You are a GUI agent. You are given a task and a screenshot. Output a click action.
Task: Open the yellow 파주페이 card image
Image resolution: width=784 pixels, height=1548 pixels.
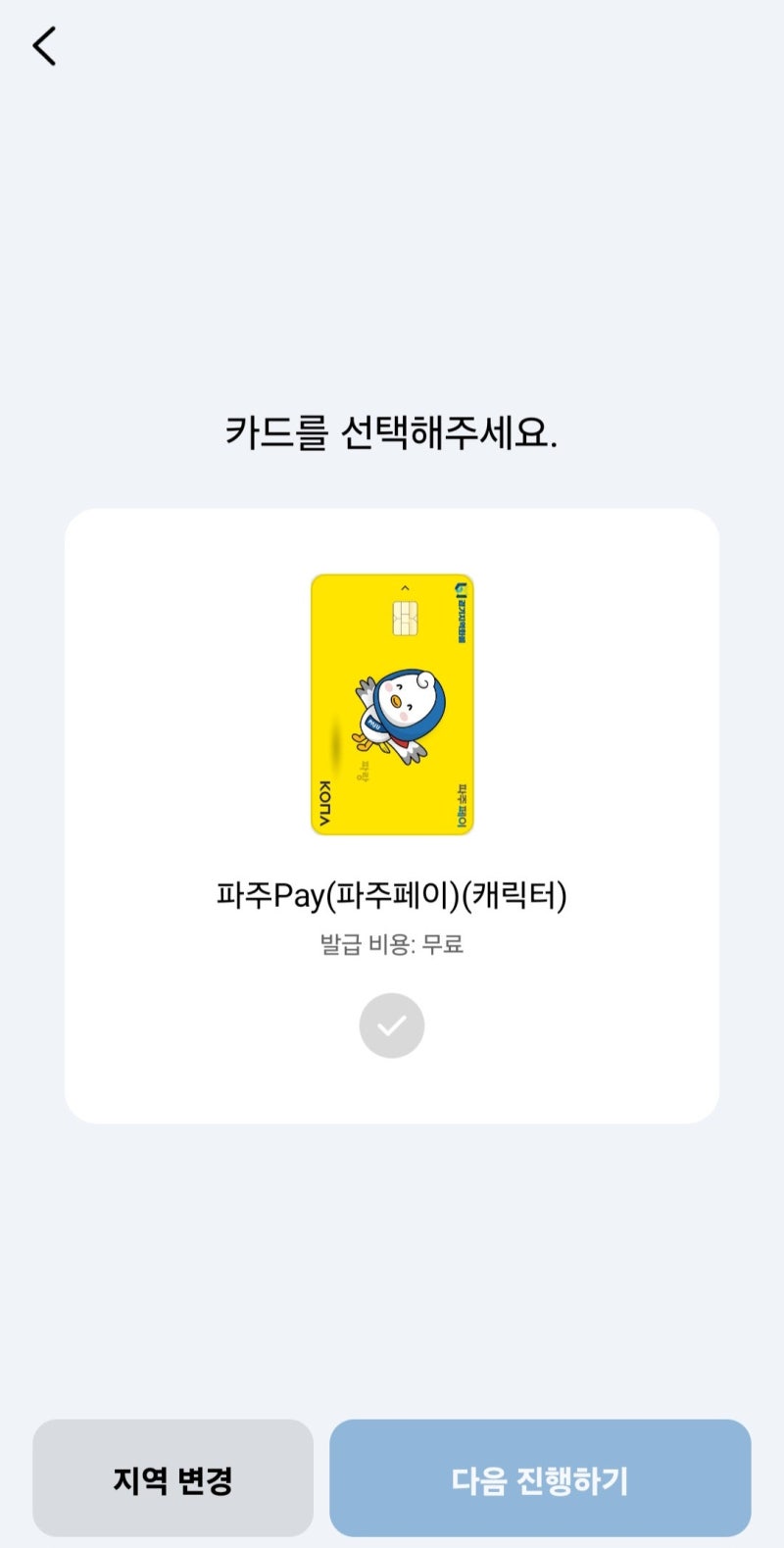click(x=392, y=705)
